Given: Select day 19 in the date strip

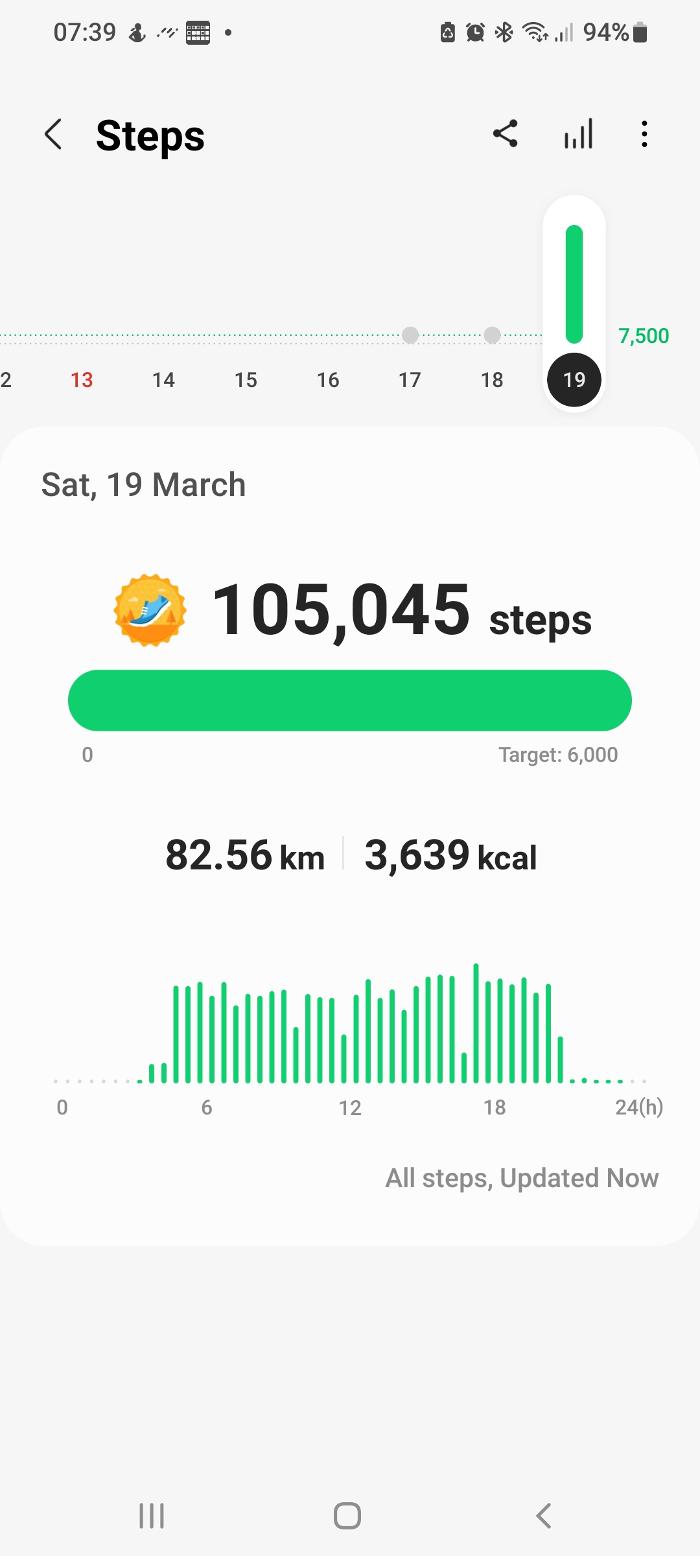Looking at the screenshot, I should click(x=574, y=380).
